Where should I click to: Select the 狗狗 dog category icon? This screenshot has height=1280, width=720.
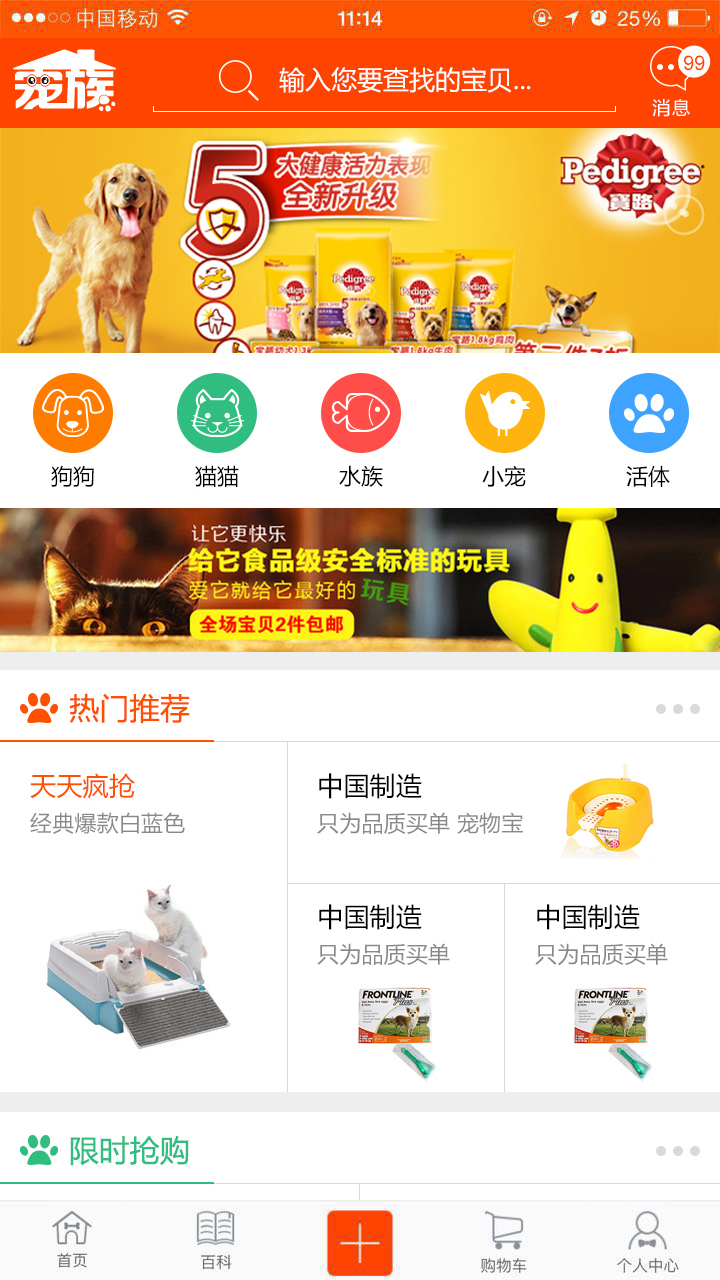(72, 411)
